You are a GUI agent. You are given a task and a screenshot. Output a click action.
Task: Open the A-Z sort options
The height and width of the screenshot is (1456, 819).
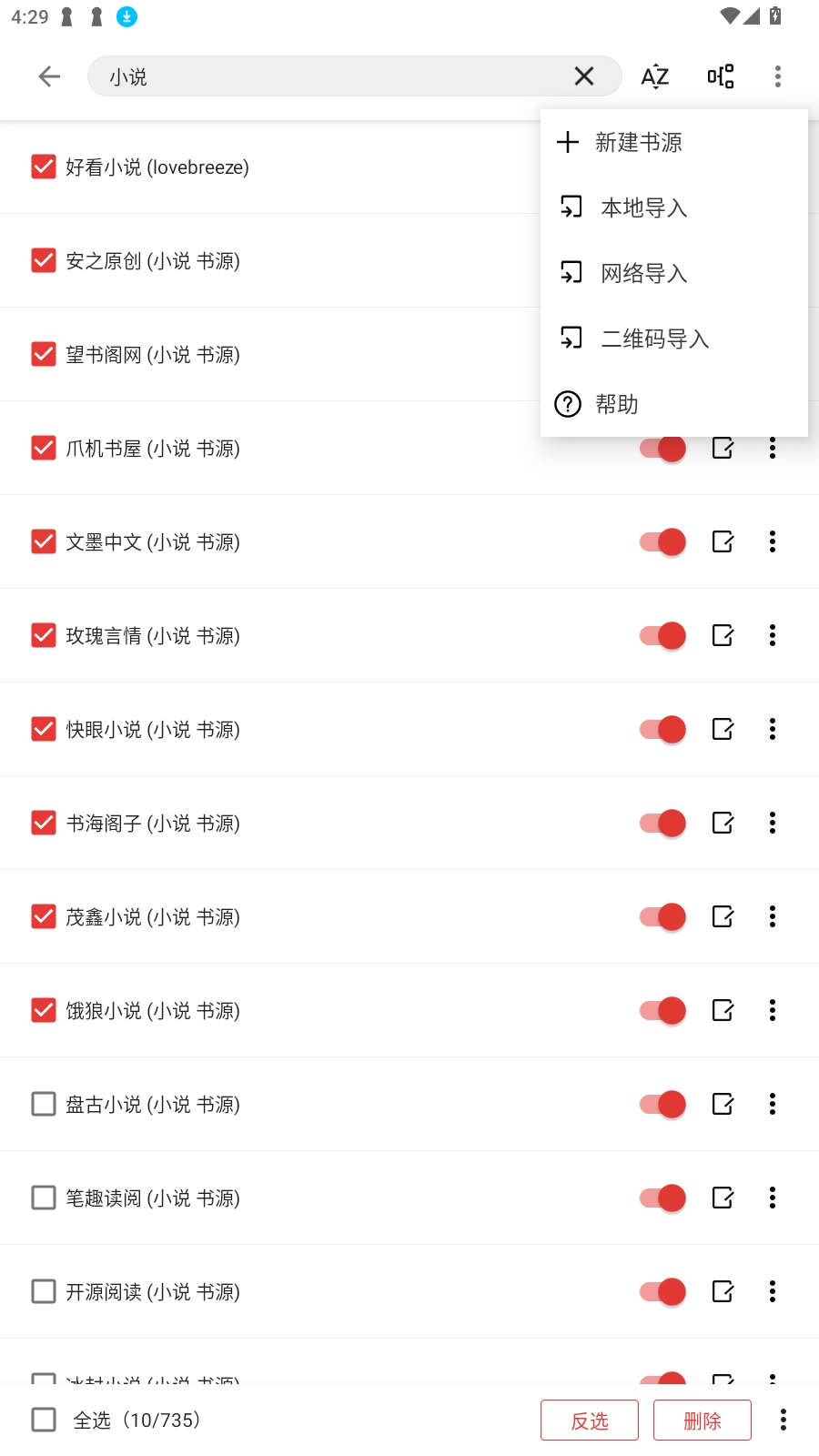pyautogui.click(x=655, y=76)
